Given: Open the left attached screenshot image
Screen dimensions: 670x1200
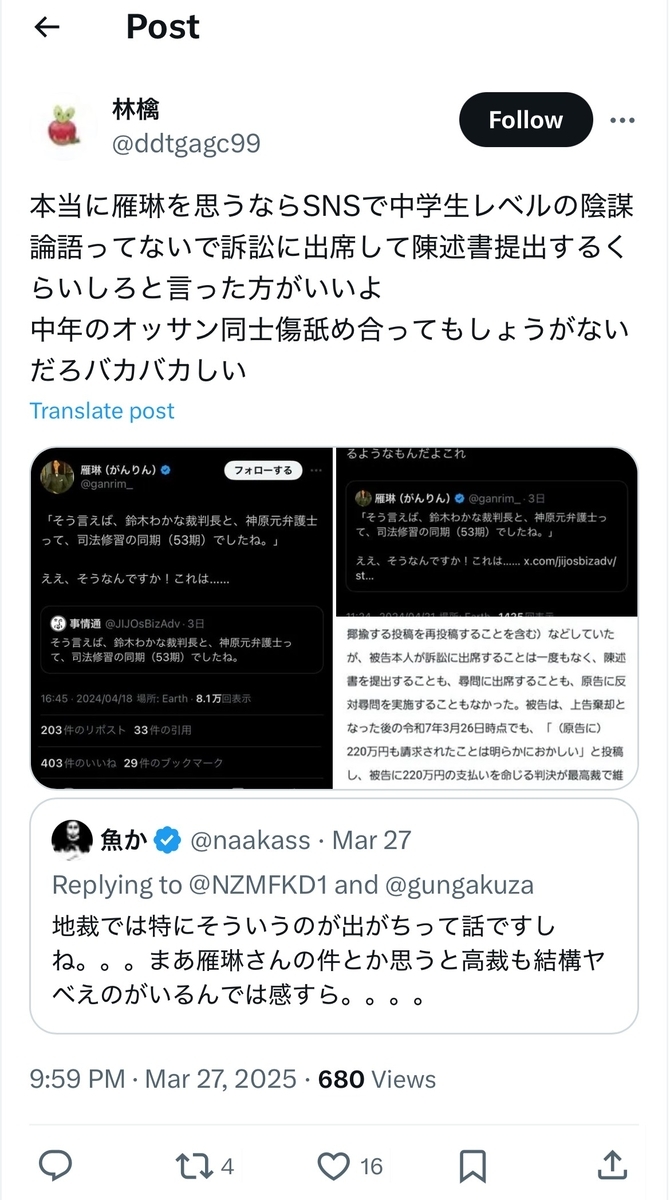Looking at the screenshot, I should point(181,618).
